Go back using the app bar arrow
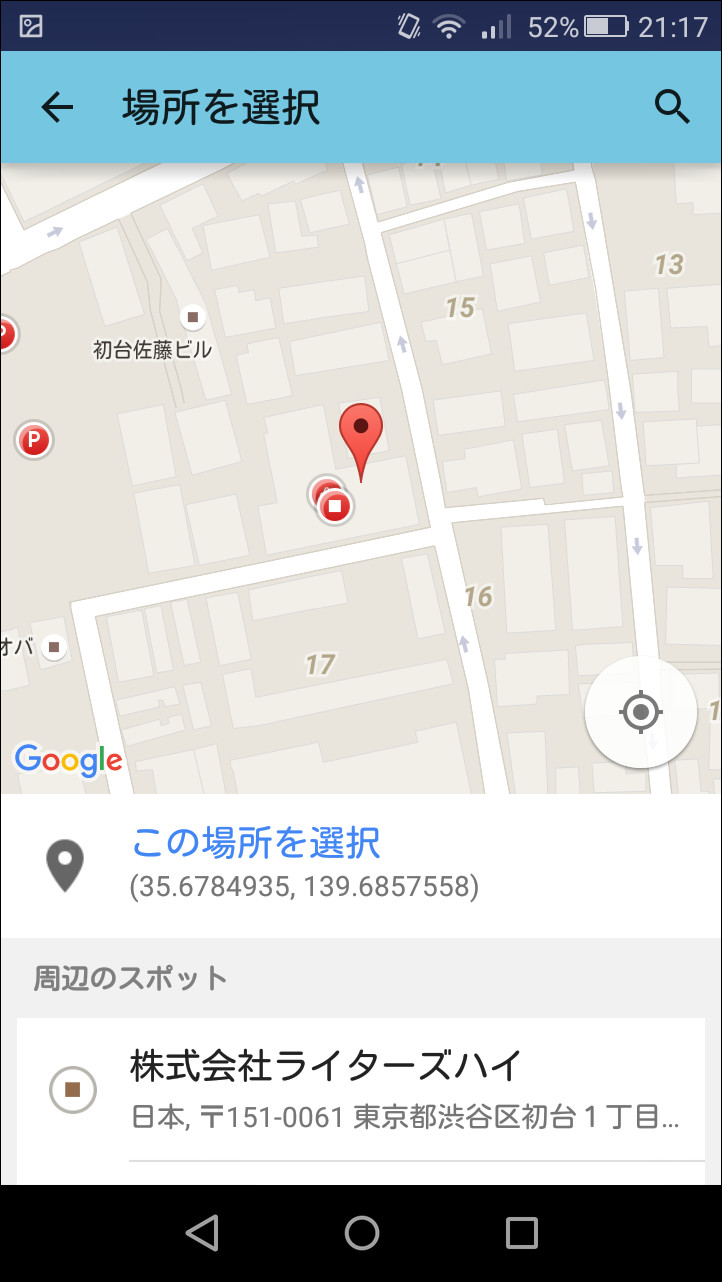The width and height of the screenshot is (722, 1282). click(x=57, y=107)
